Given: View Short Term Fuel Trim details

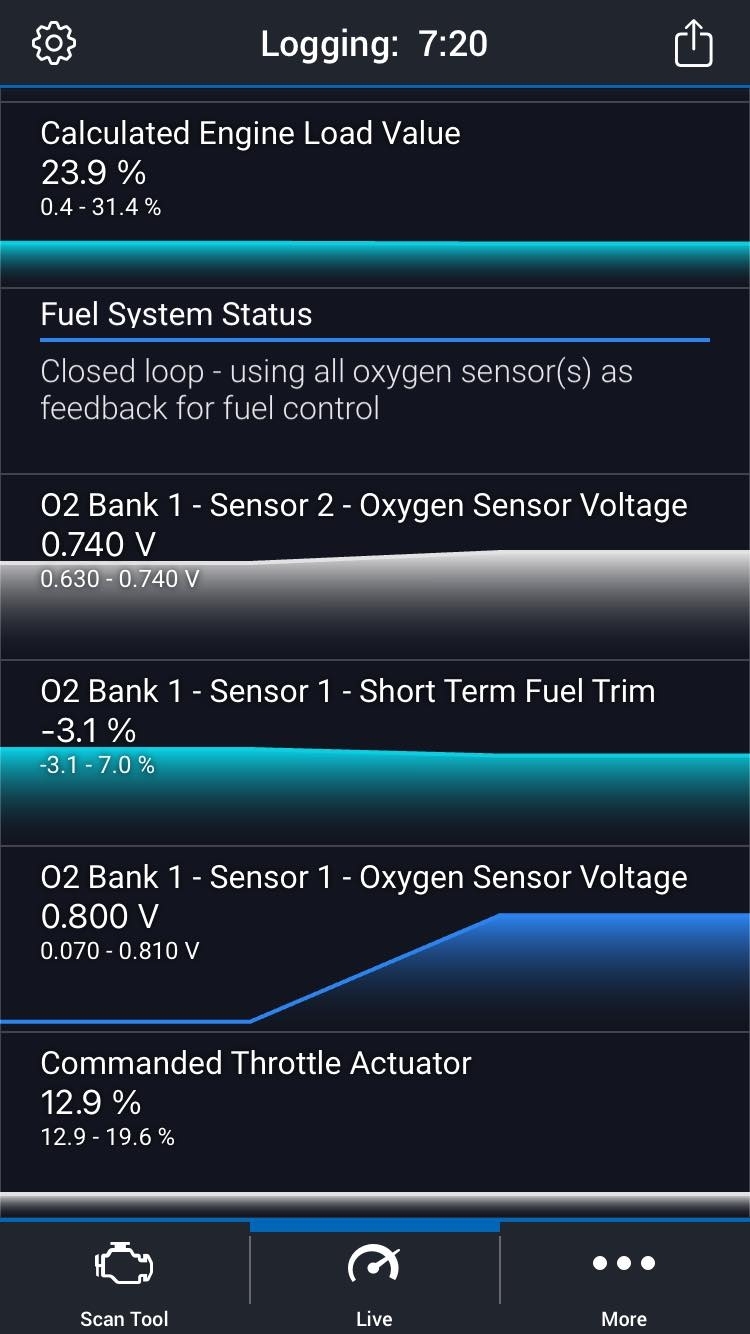Looking at the screenshot, I should coord(375,752).
